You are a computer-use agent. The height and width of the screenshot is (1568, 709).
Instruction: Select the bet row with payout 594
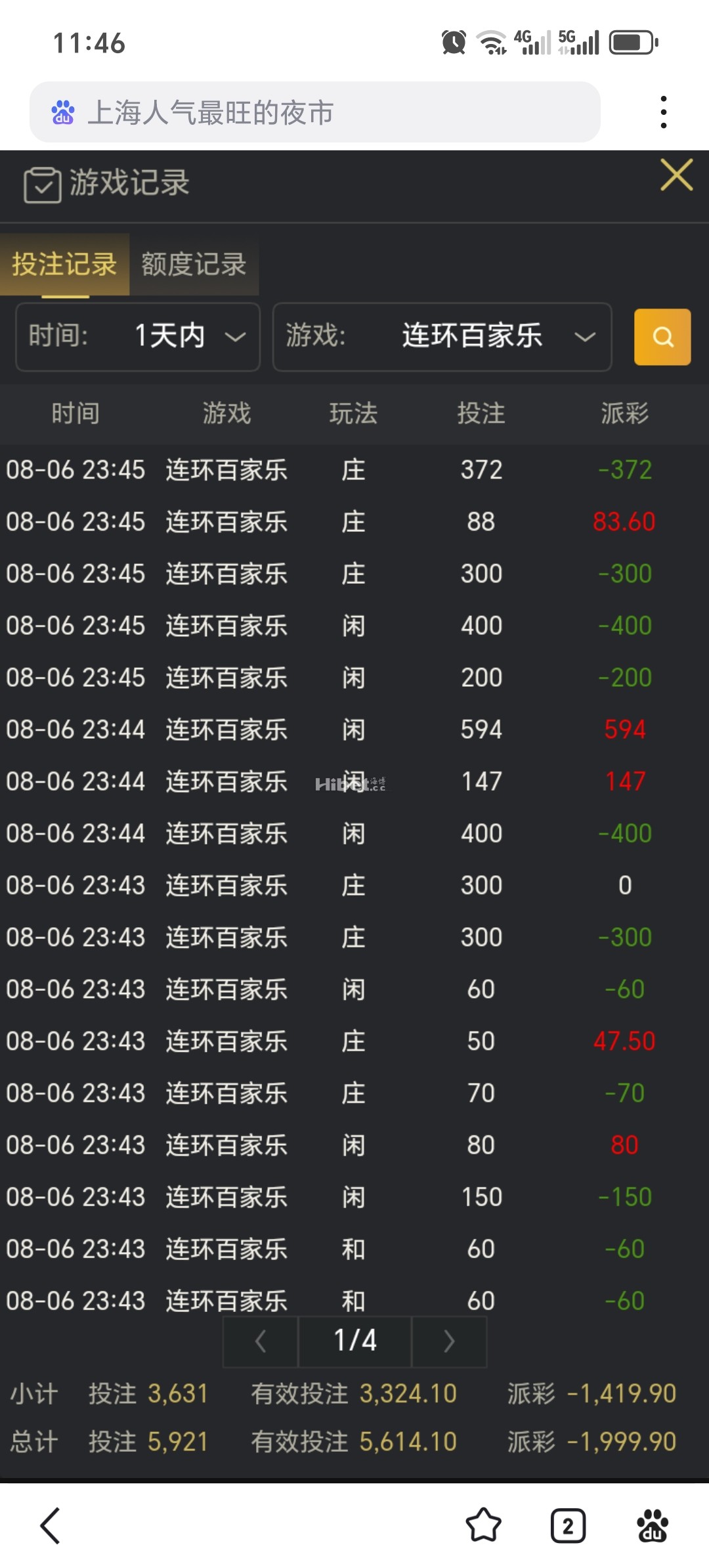click(x=354, y=729)
